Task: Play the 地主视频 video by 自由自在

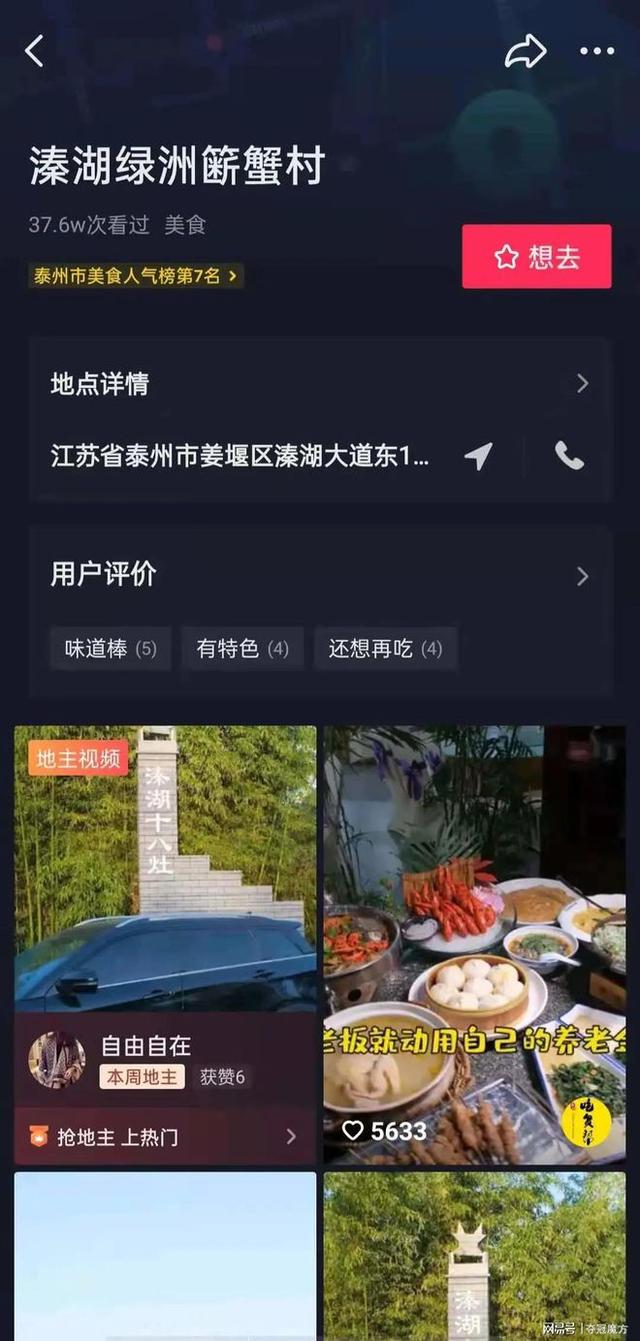Action: 165,870
